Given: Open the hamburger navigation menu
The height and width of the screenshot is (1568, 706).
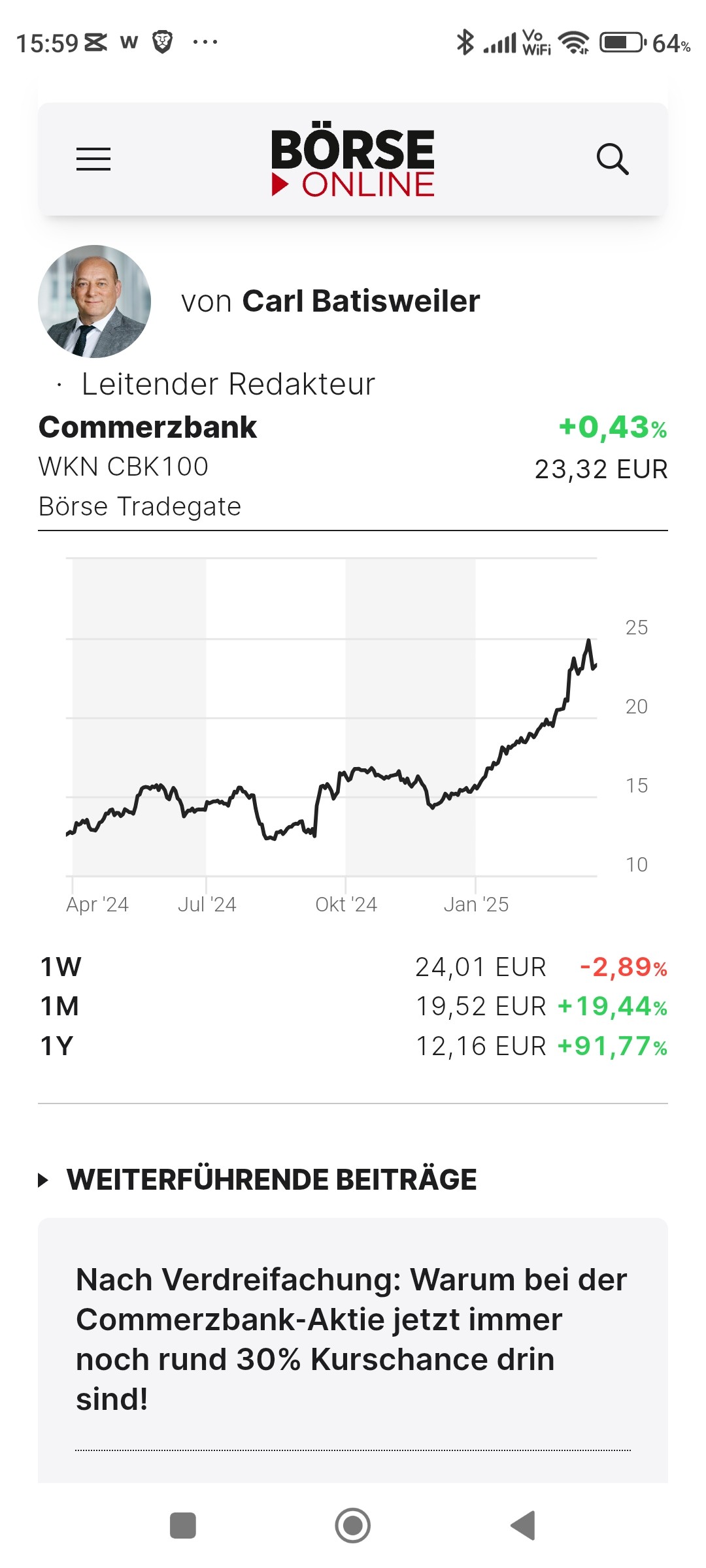Looking at the screenshot, I should coord(93,159).
